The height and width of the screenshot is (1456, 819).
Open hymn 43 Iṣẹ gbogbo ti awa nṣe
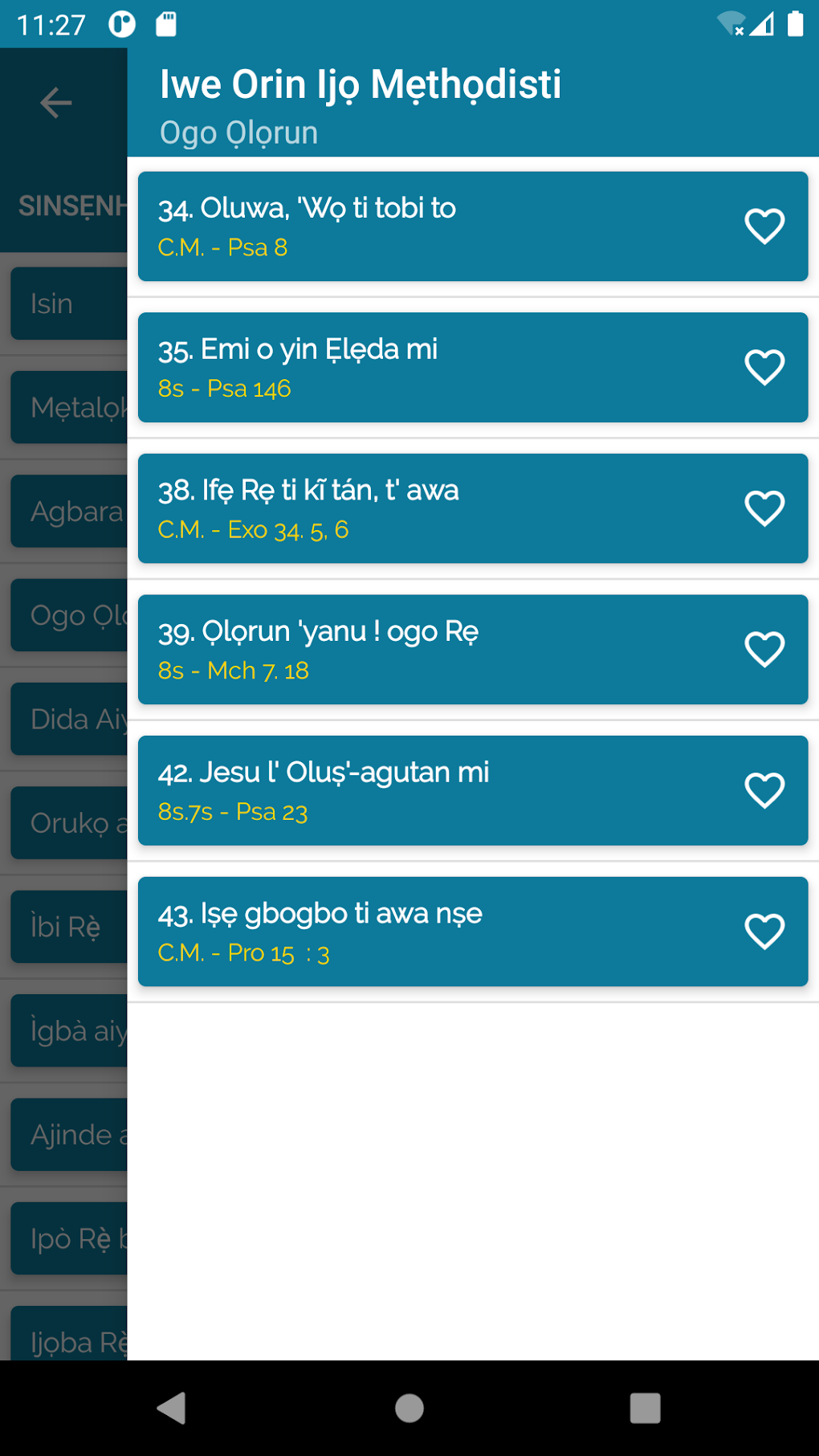tap(434, 932)
